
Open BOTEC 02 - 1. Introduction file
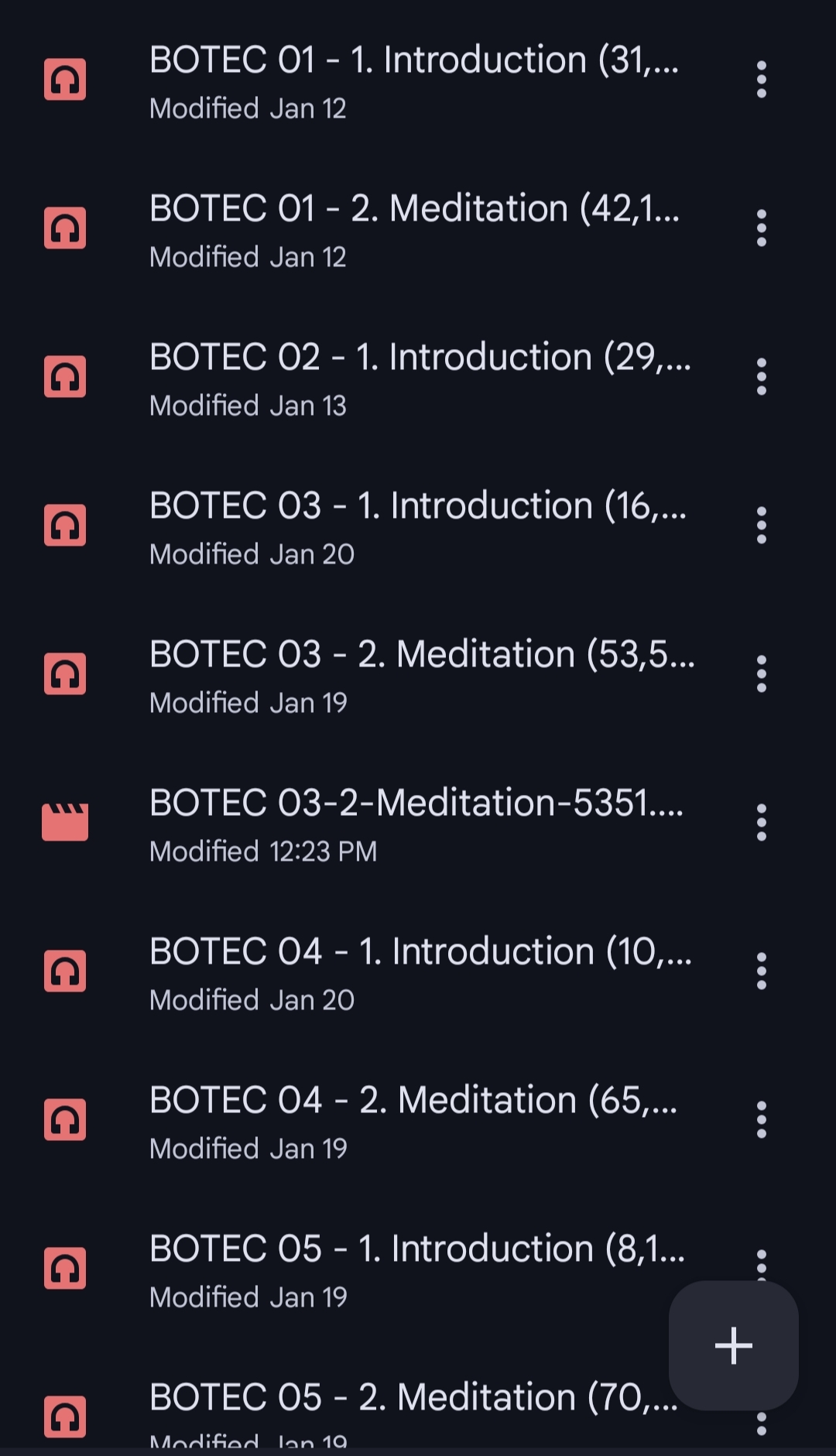418,378
